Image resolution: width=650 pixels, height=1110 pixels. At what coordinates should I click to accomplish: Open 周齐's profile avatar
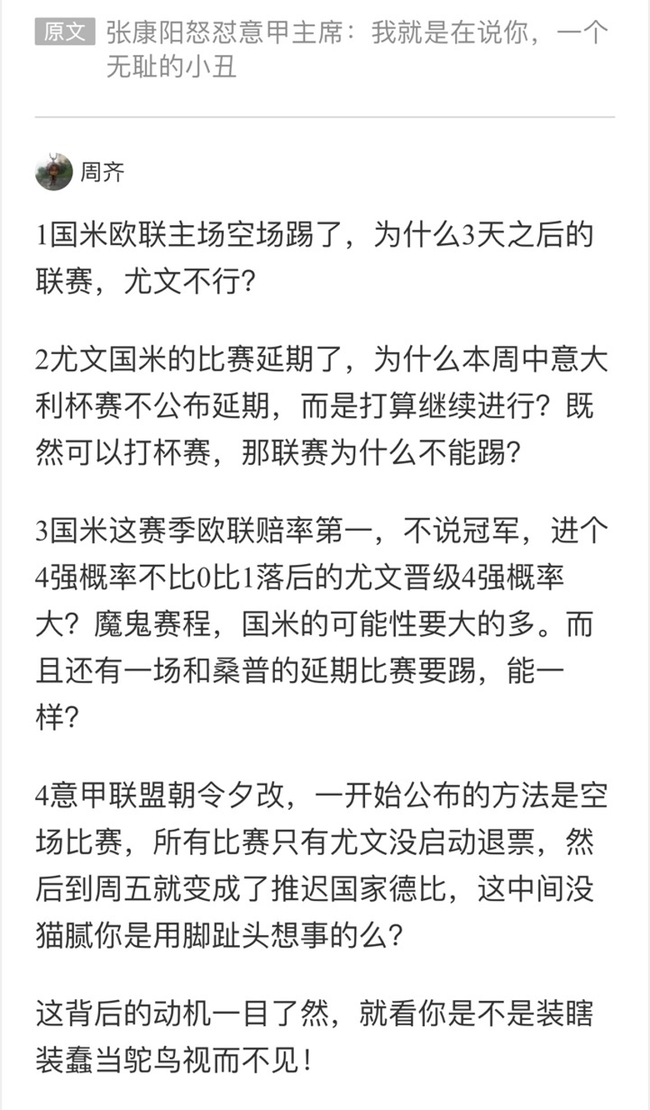[x=54, y=172]
